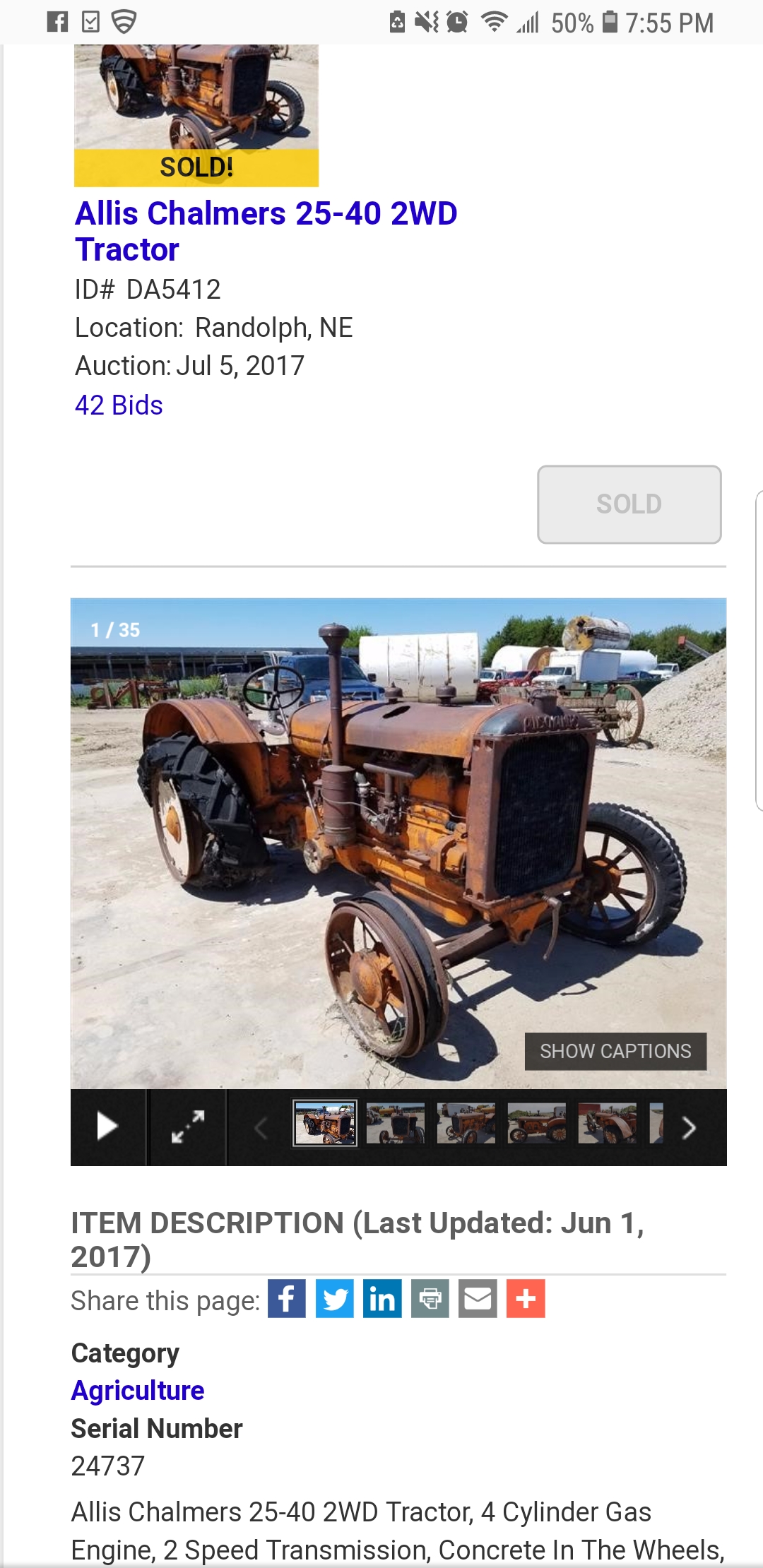This screenshot has height=1568, width=763.
Task: Open more sharing options
Action: click(526, 1298)
